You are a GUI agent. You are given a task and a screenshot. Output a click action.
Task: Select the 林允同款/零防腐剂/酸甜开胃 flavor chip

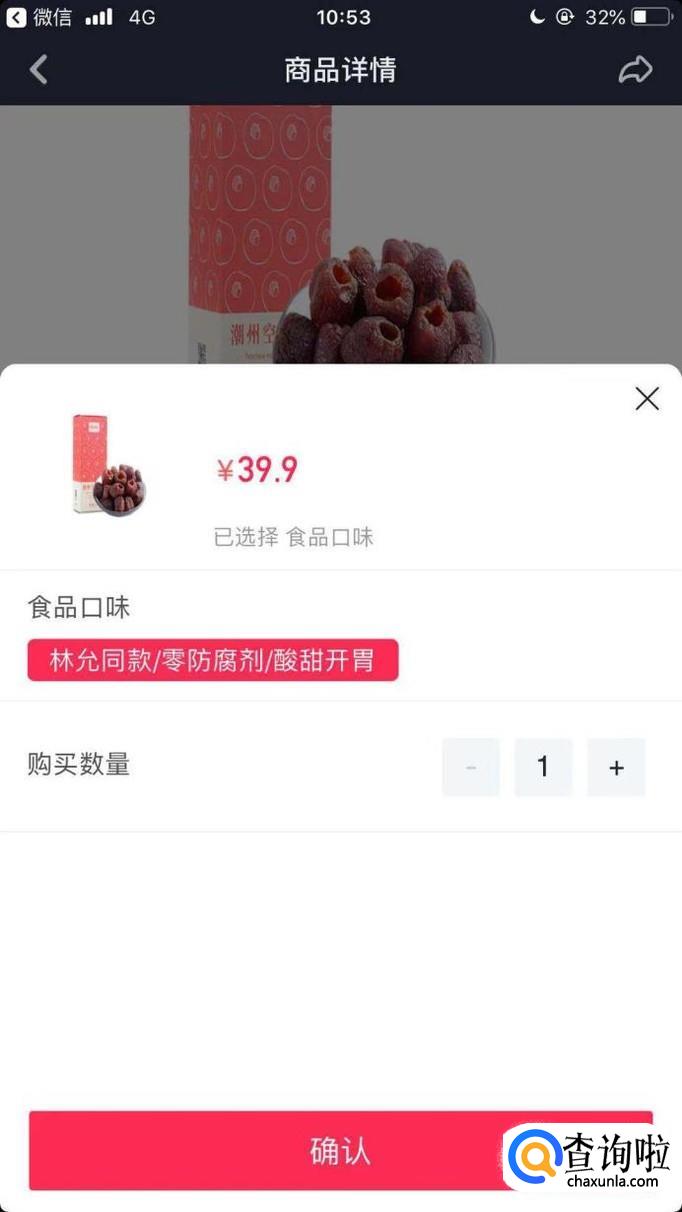tap(213, 660)
